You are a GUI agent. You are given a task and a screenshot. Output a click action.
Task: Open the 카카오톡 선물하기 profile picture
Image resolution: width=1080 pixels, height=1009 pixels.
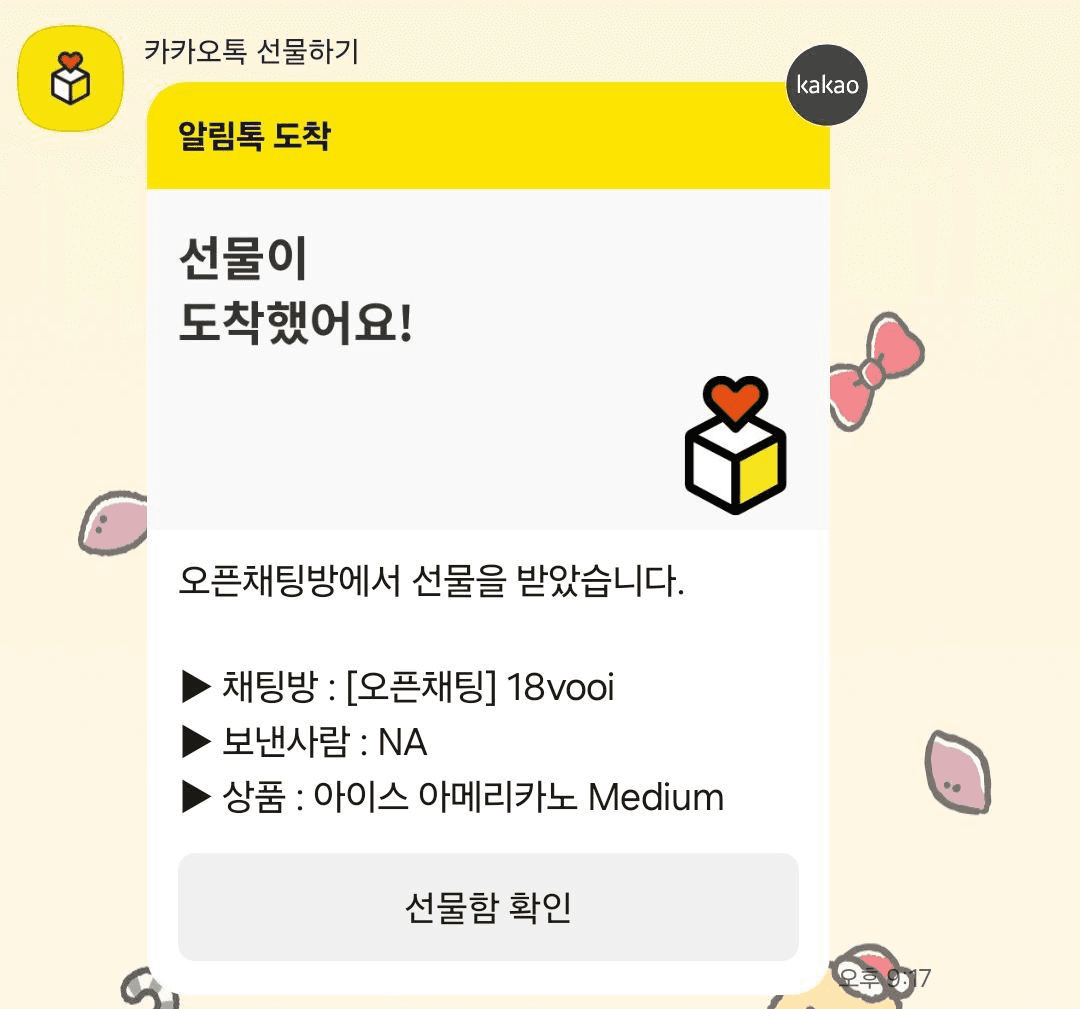click(70, 79)
